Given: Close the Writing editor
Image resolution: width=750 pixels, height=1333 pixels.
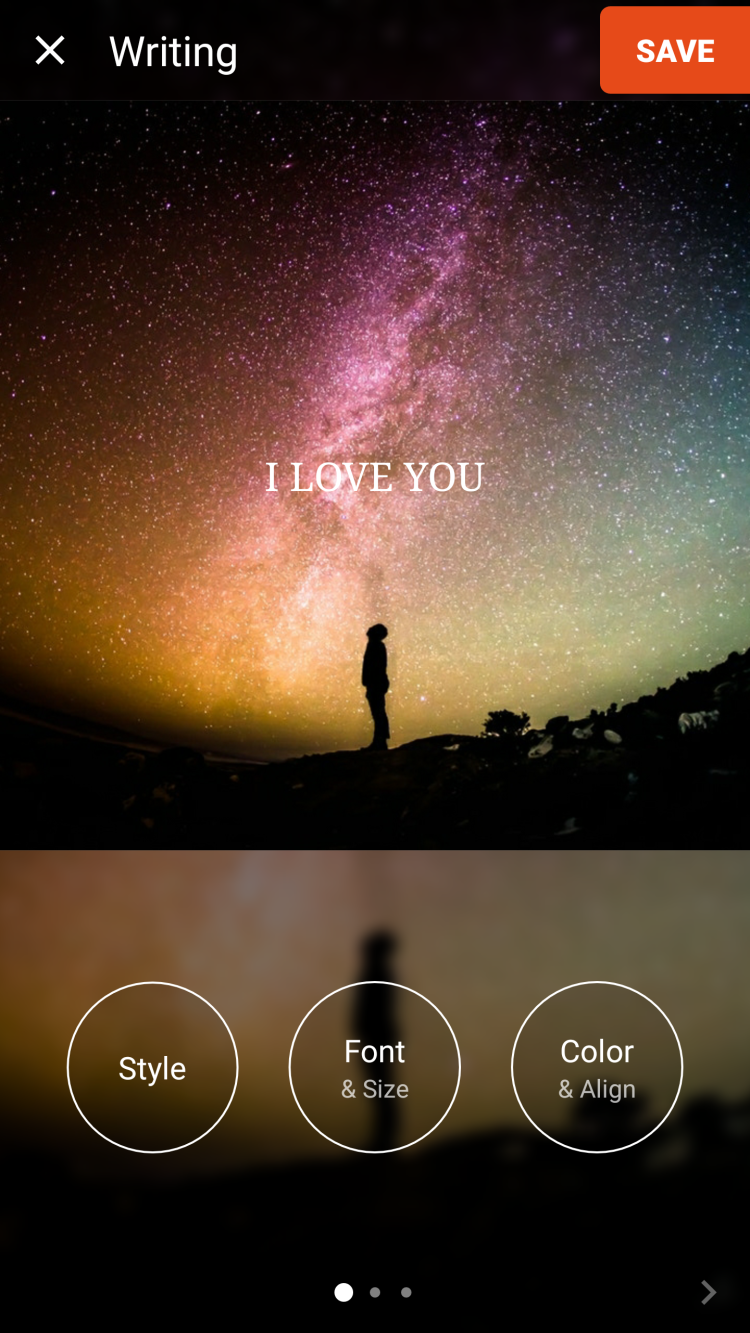Looking at the screenshot, I should (x=50, y=51).
